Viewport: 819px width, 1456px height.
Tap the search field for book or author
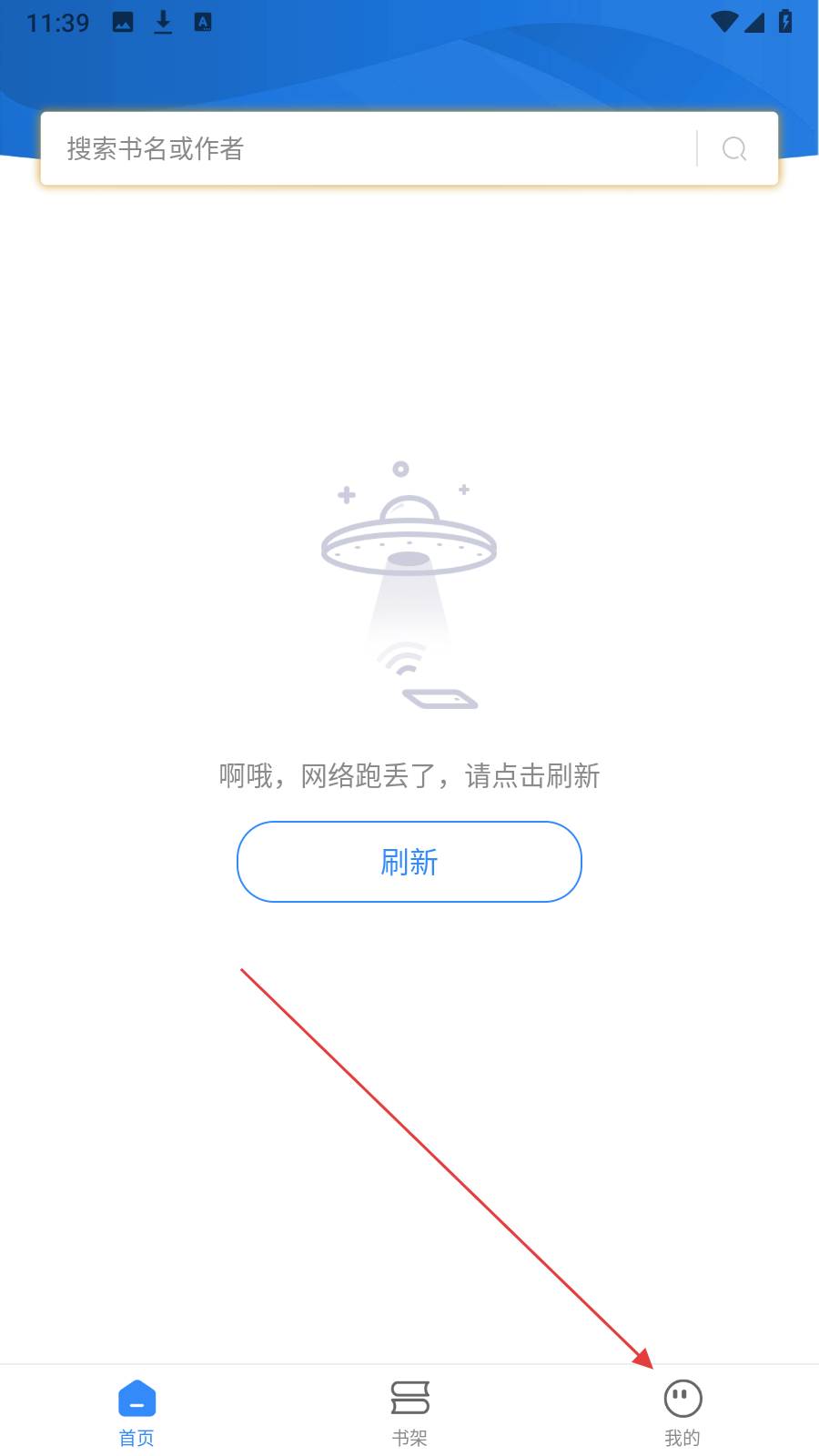[364, 148]
